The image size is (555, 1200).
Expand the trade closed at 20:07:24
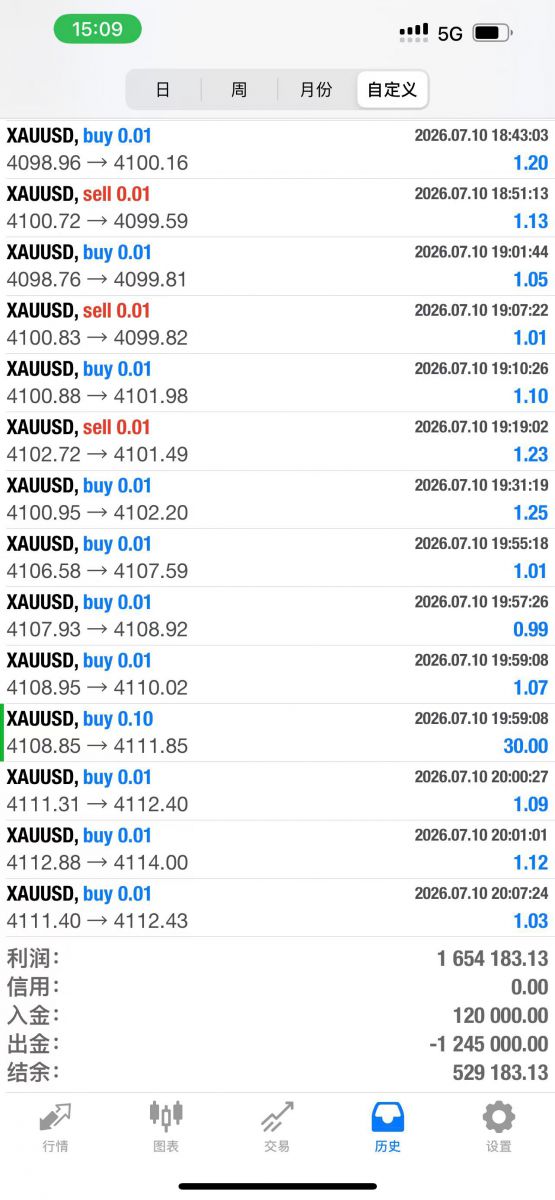[x=277, y=907]
